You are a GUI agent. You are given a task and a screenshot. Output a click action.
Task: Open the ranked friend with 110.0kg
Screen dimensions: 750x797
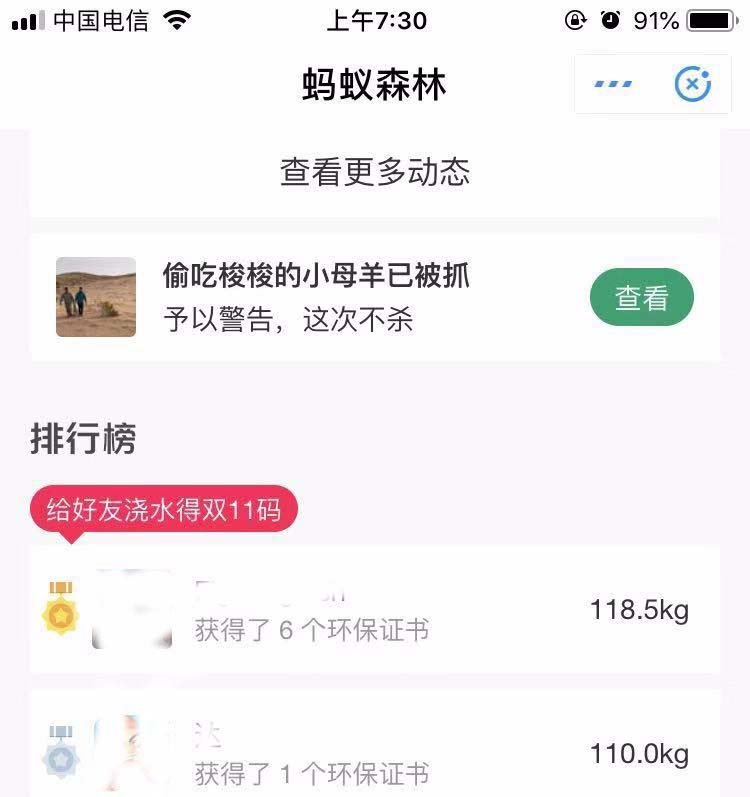(375, 752)
